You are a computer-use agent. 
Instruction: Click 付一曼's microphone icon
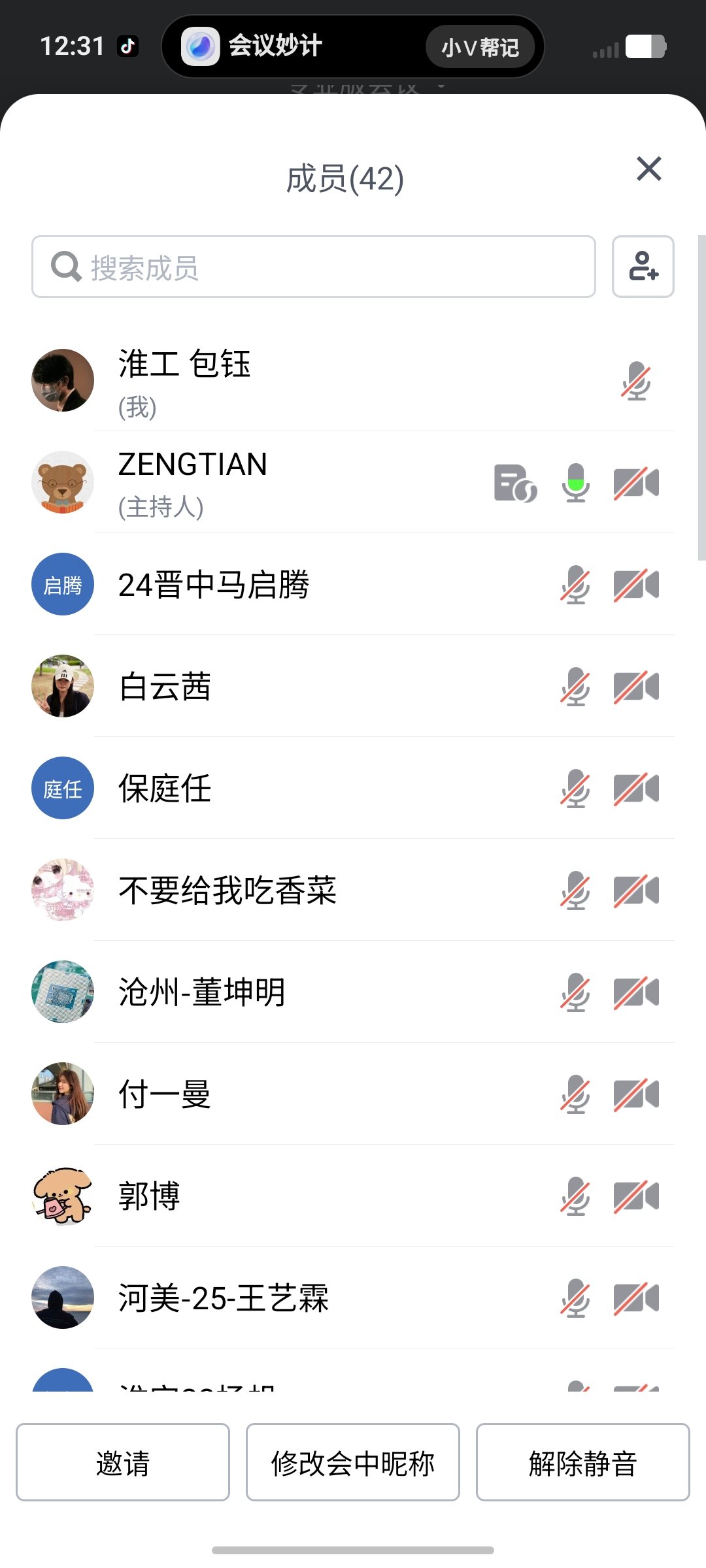pyautogui.click(x=575, y=1095)
